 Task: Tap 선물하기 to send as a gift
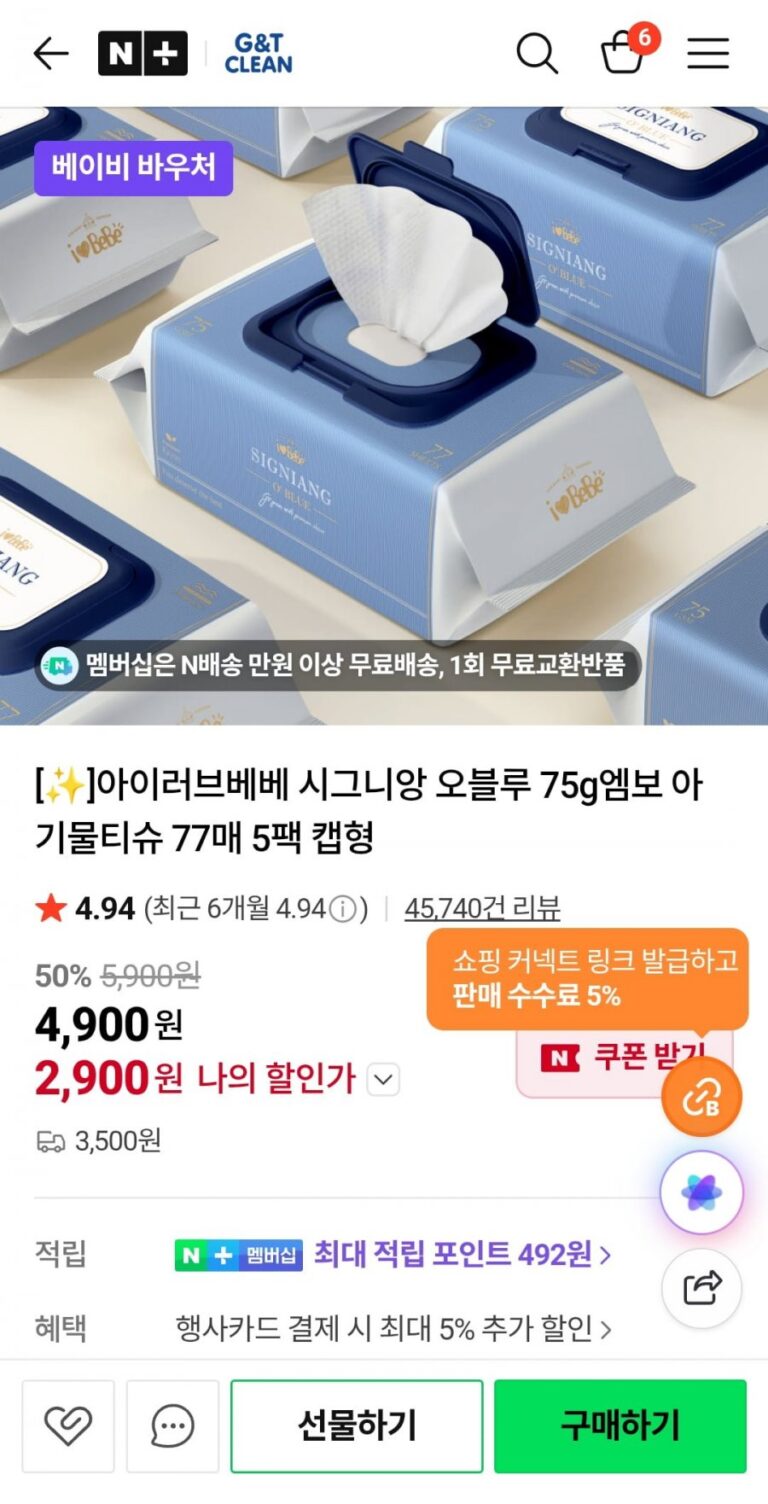pyautogui.click(x=357, y=1426)
